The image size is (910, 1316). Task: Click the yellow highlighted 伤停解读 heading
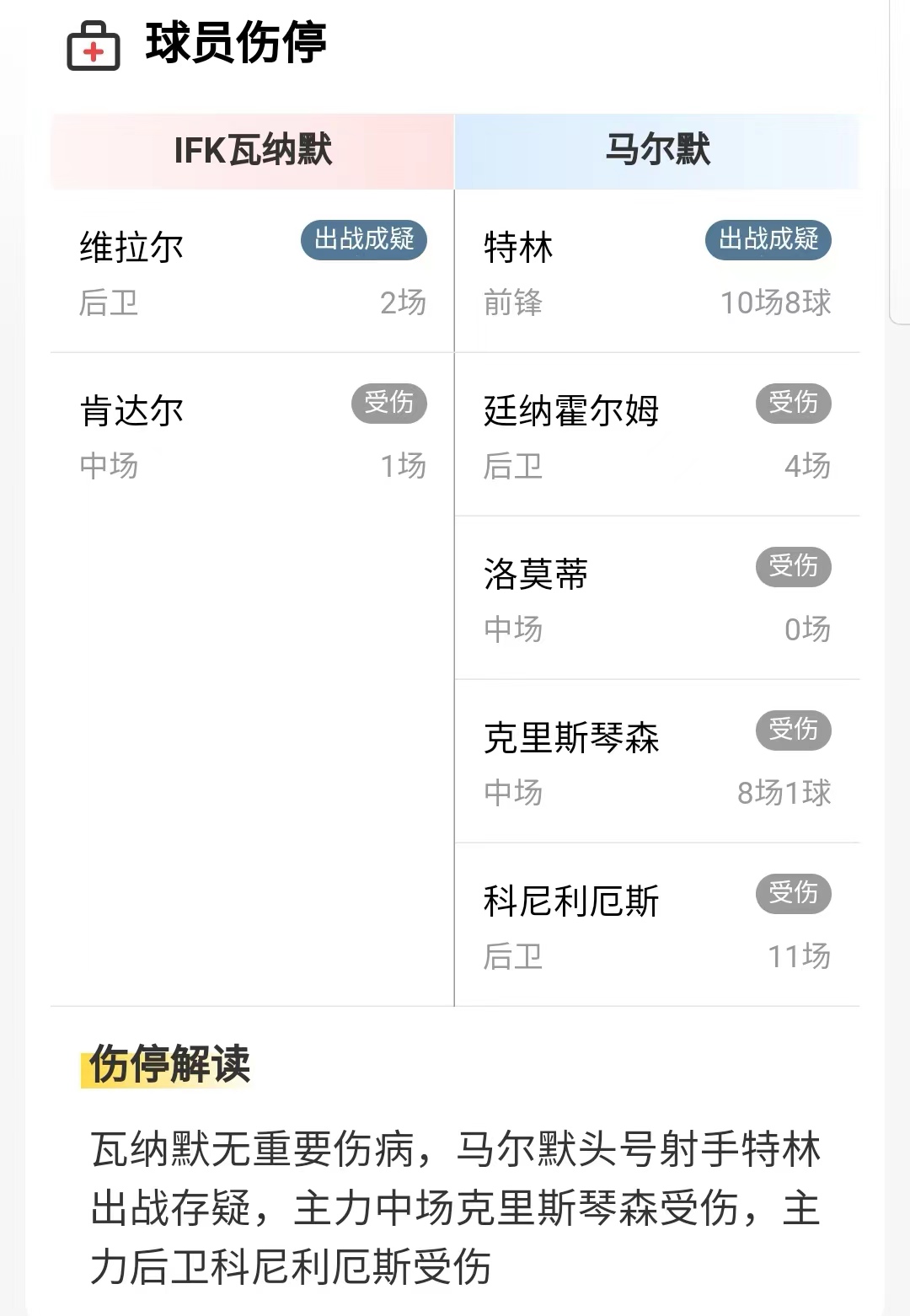click(x=169, y=1067)
